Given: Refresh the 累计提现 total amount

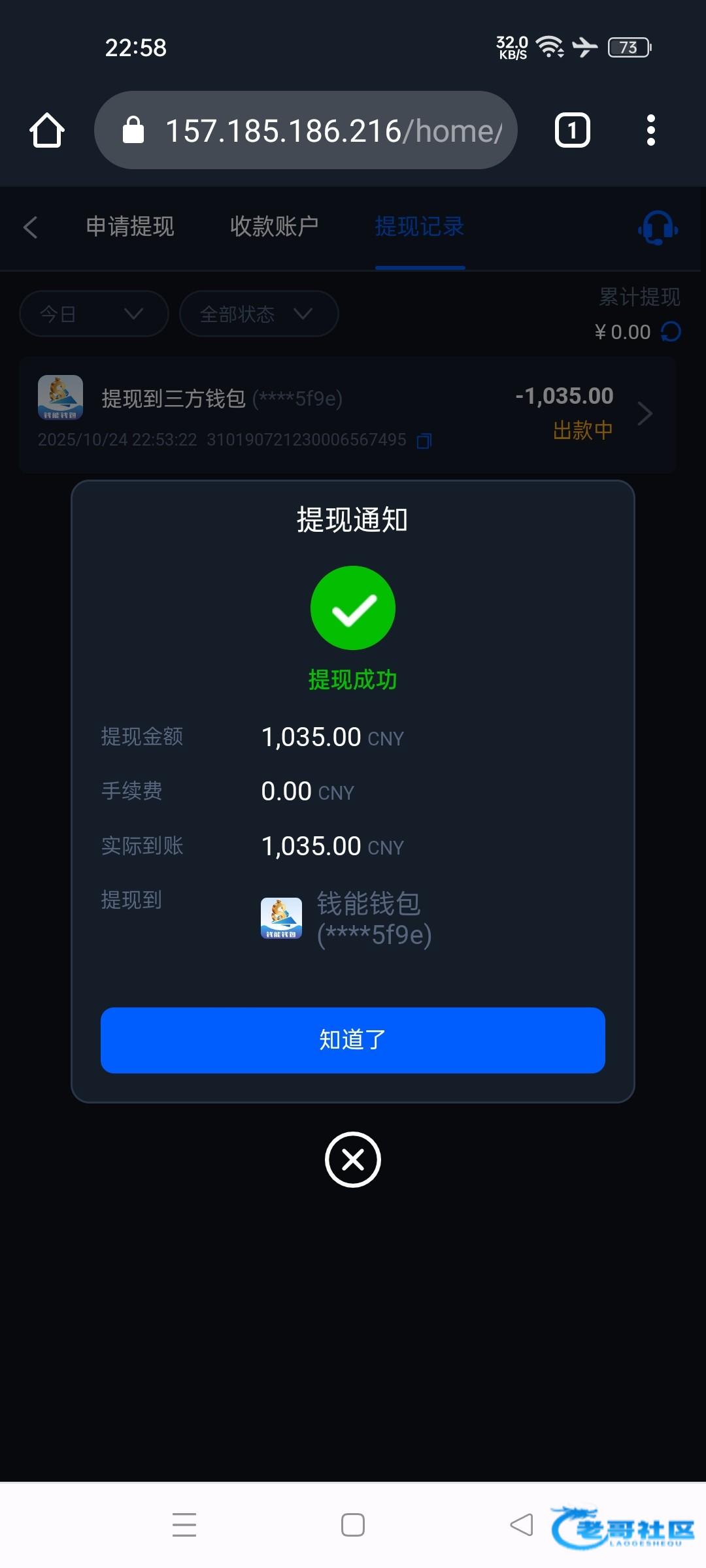Looking at the screenshot, I should coord(671,332).
